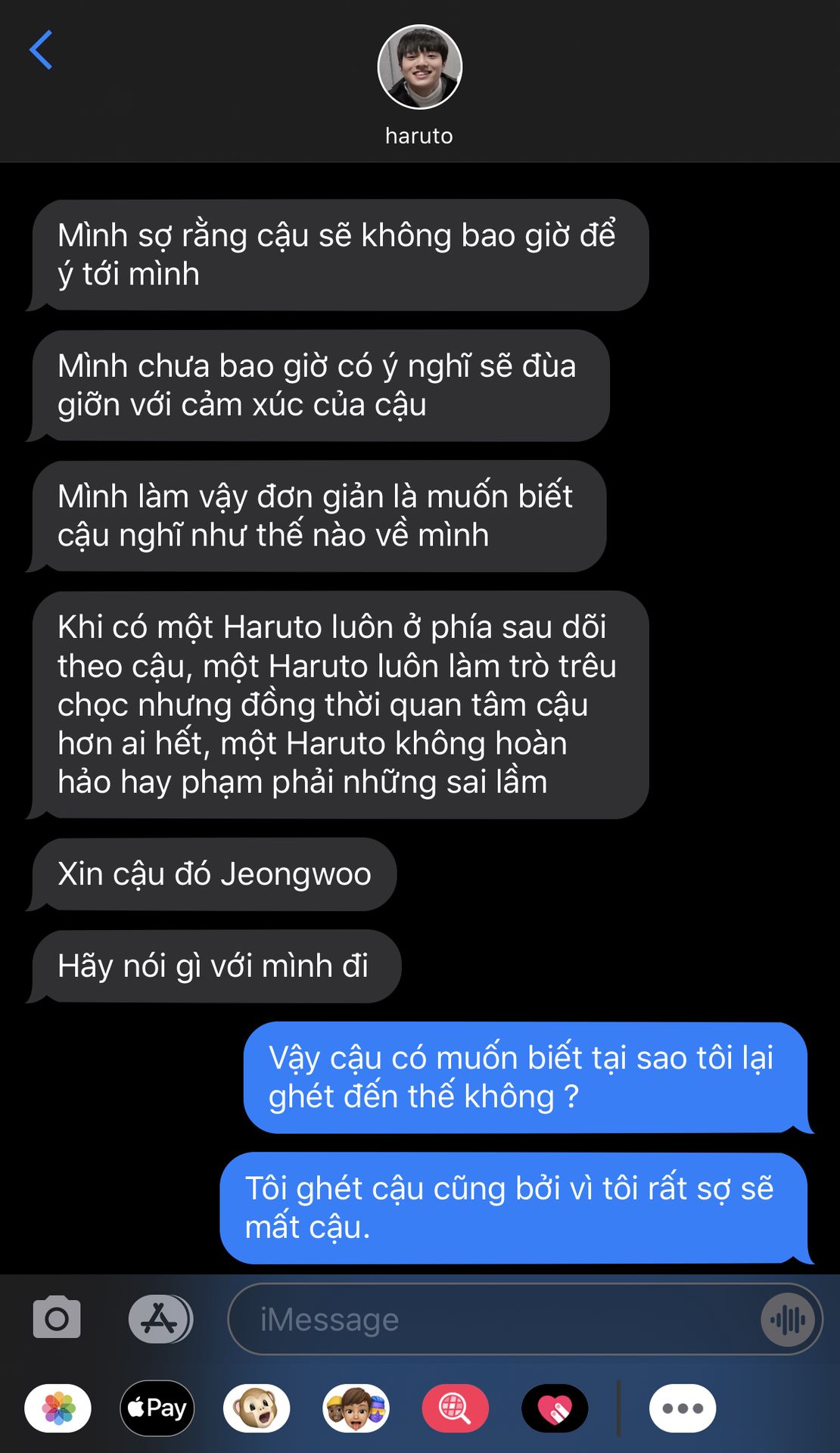Open the camera to take a photo

pos(57,1318)
